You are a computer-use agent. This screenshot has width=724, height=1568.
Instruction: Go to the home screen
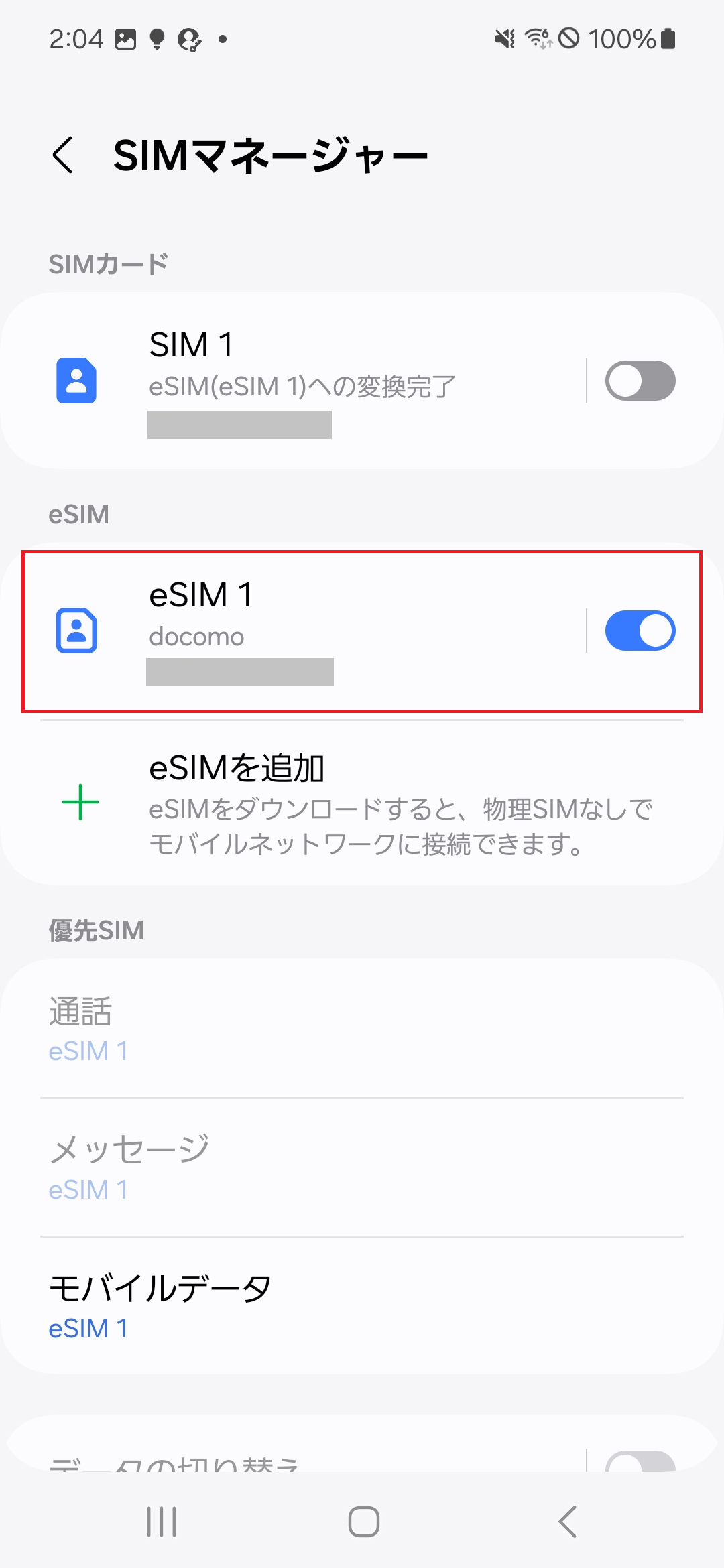(x=363, y=1521)
